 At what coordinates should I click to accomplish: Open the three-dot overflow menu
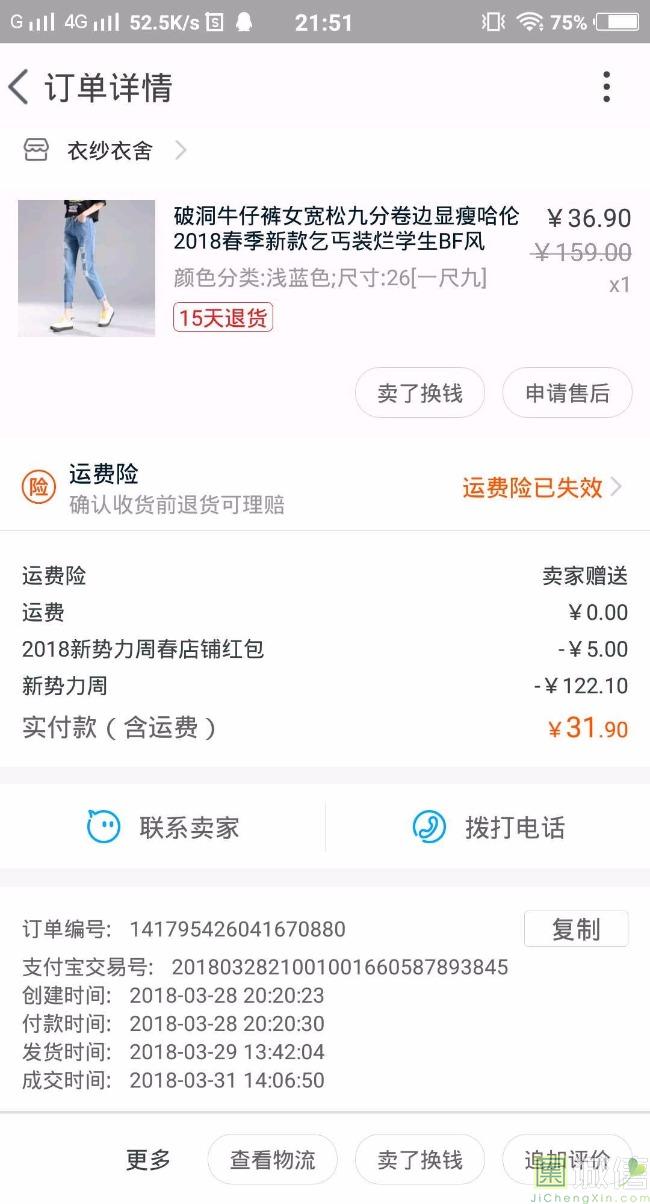click(606, 88)
